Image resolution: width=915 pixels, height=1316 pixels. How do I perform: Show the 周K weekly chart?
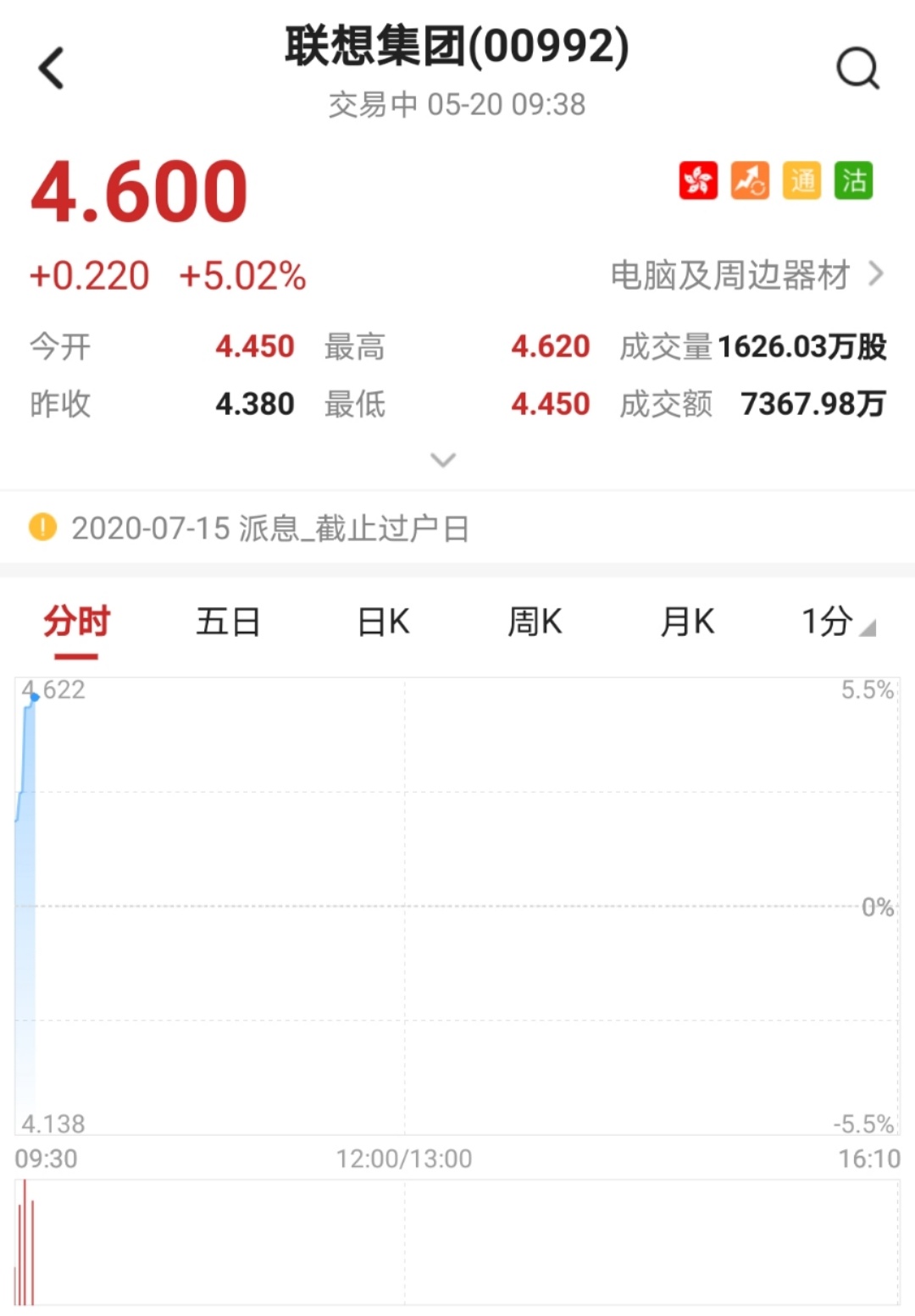[535, 622]
